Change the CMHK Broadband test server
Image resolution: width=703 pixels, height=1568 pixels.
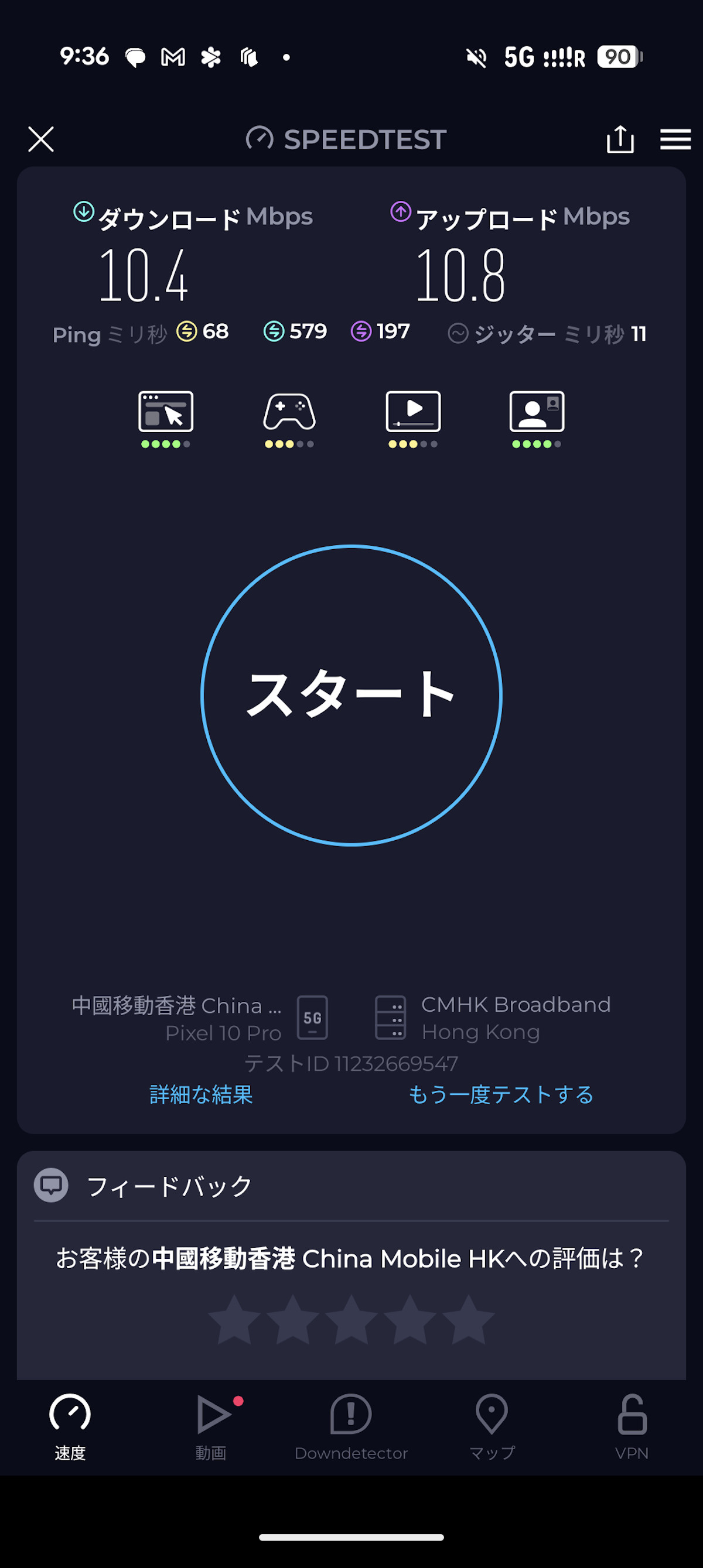(x=492, y=1018)
